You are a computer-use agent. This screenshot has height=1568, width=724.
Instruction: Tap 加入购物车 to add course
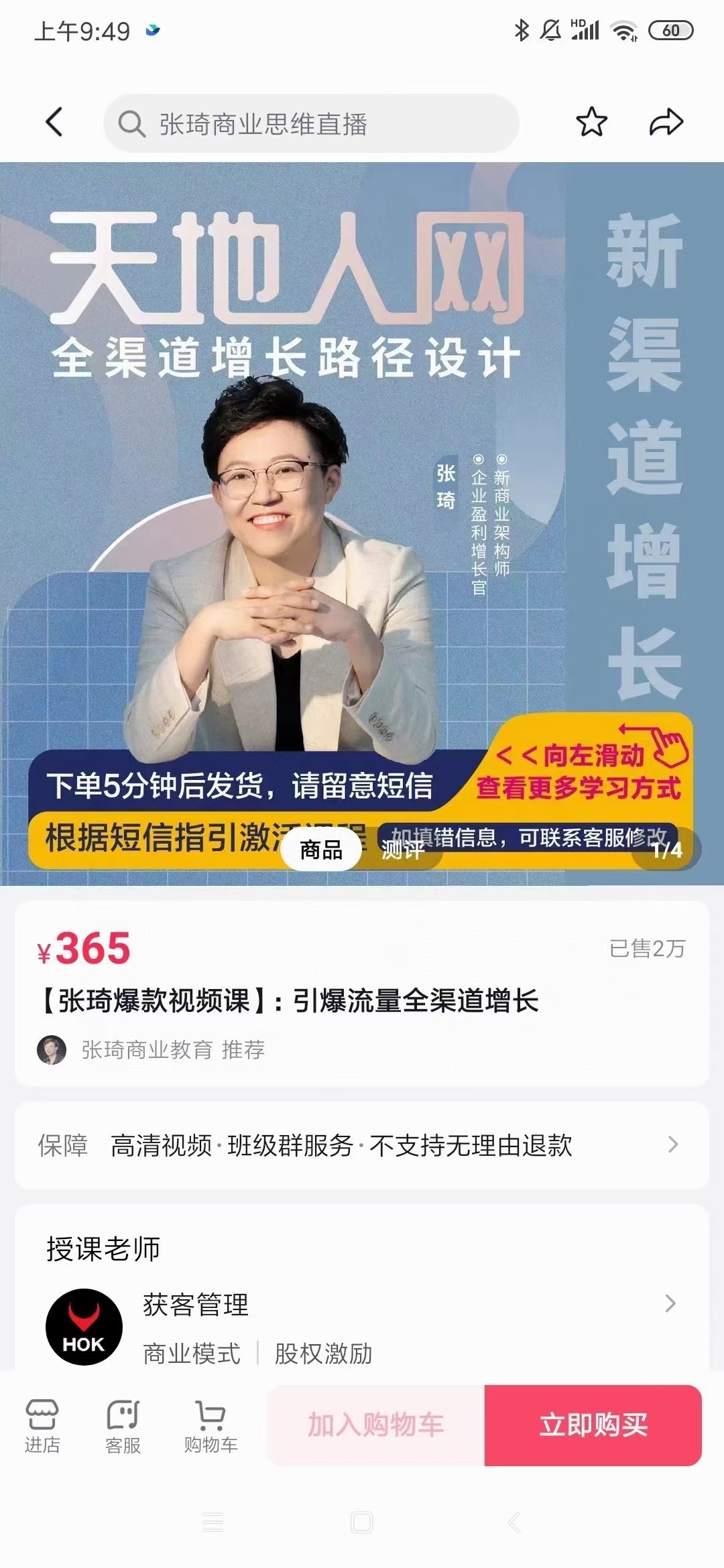click(376, 1425)
